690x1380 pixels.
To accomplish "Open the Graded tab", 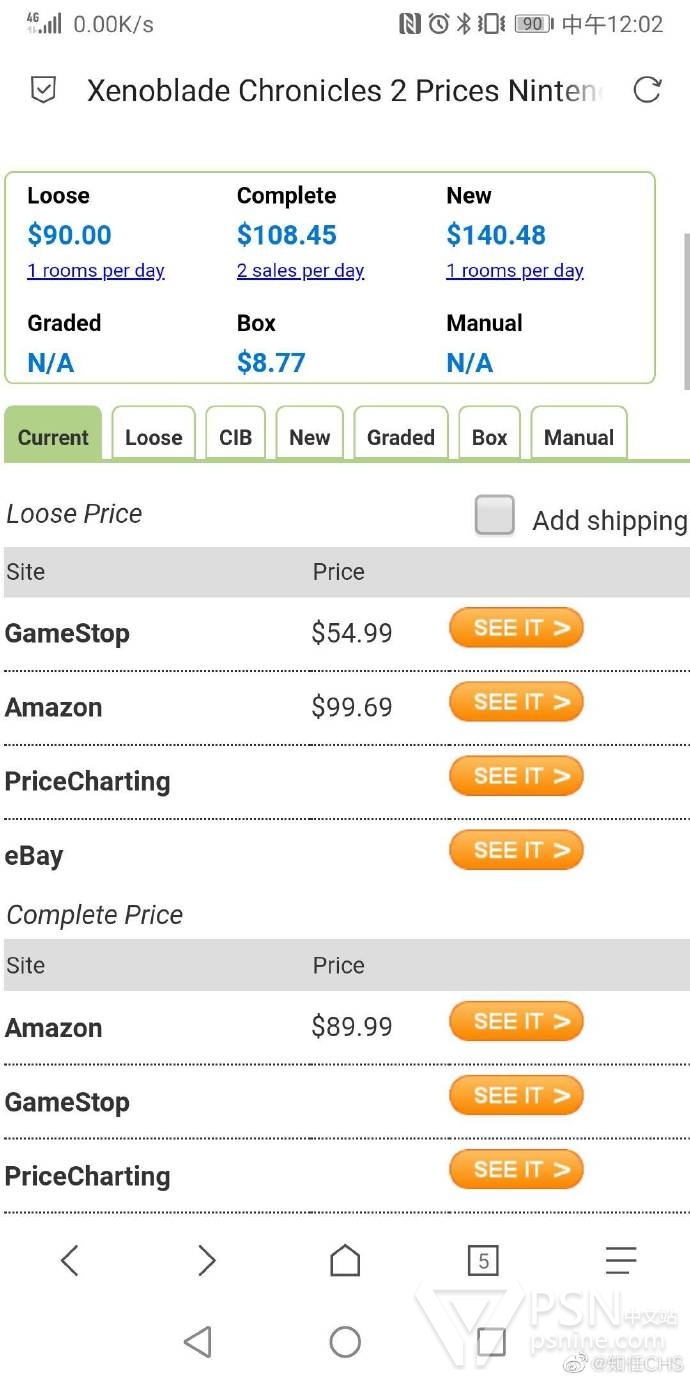I will point(400,434).
